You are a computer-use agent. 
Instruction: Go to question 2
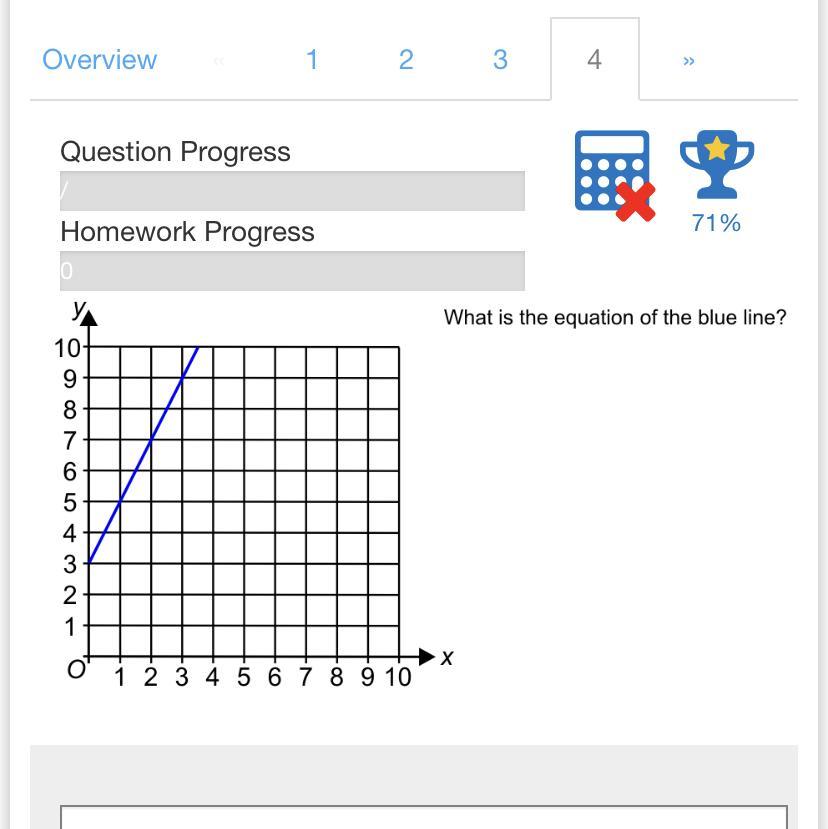tap(406, 60)
